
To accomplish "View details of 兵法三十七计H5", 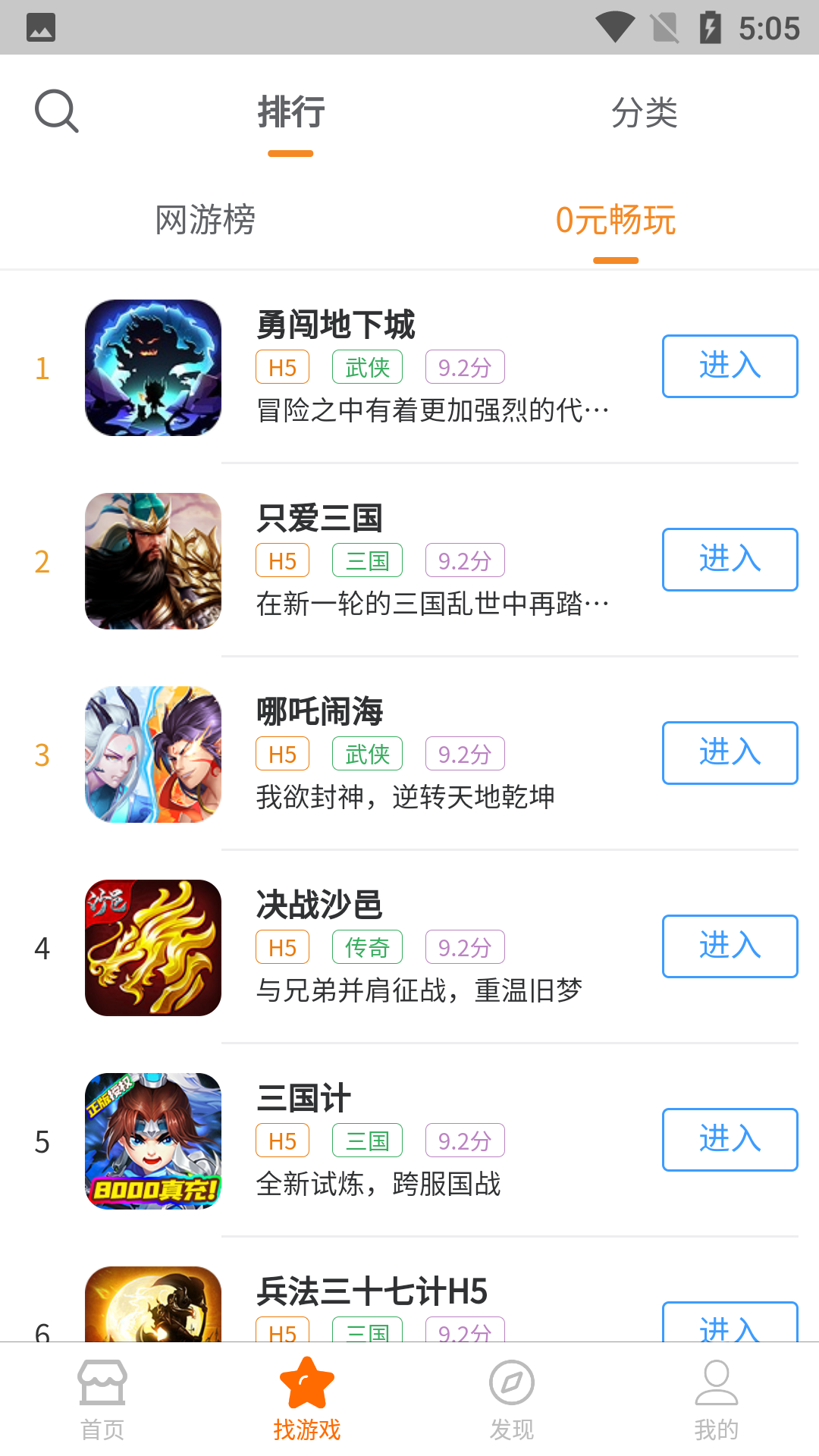I will pos(372,1292).
